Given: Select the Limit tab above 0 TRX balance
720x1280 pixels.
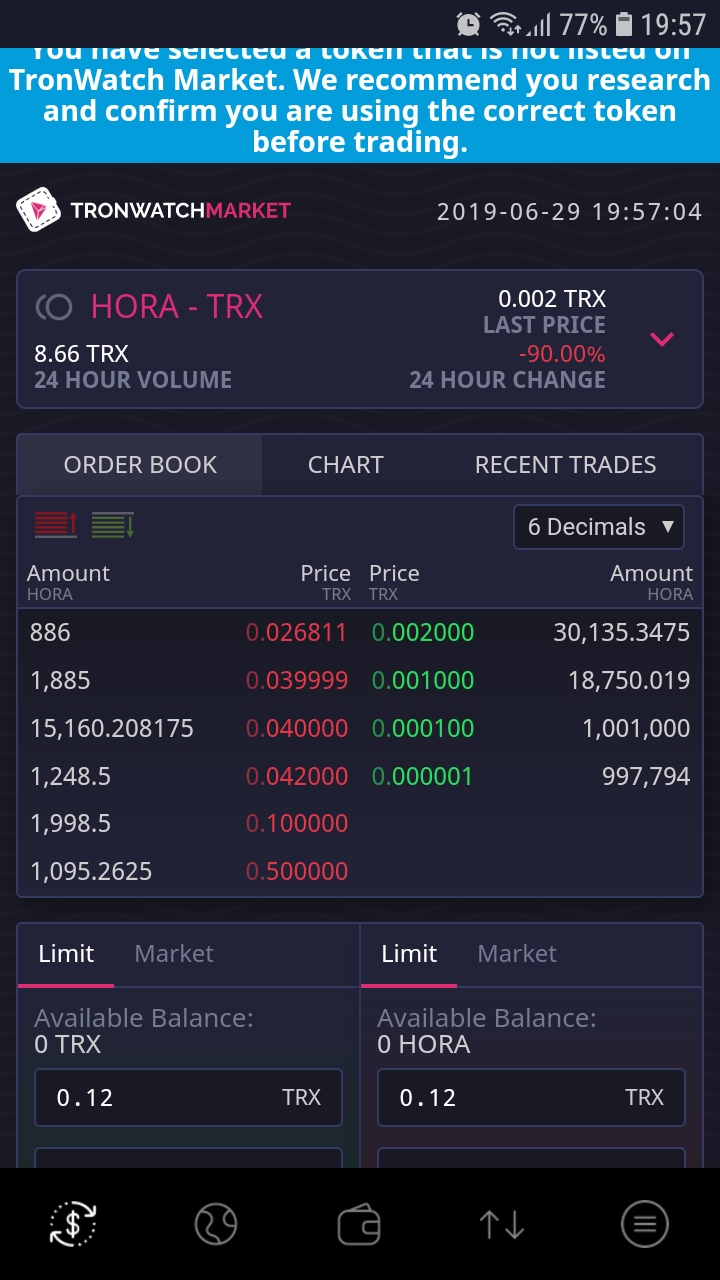Looking at the screenshot, I should (x=66, y=954).
